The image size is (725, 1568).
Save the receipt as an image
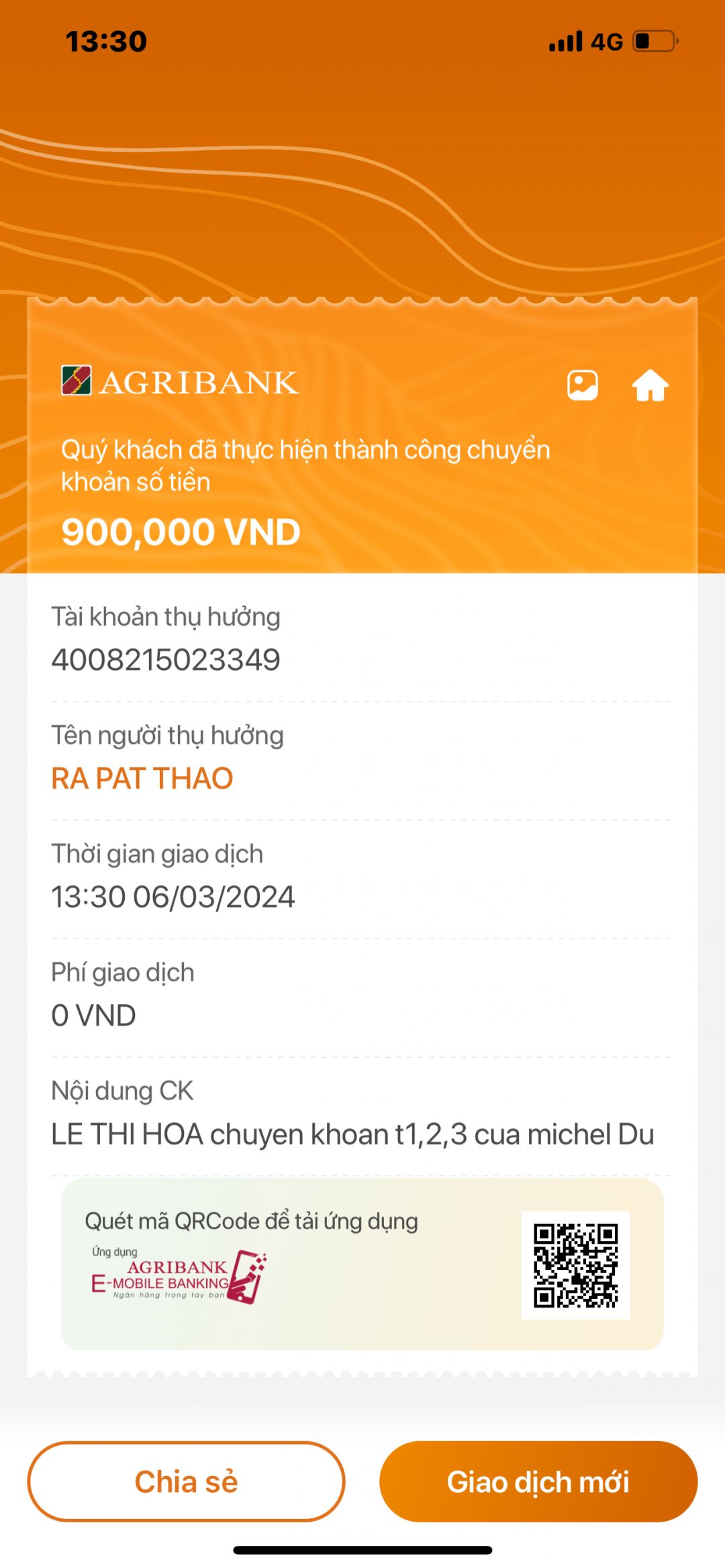[582, 385]
